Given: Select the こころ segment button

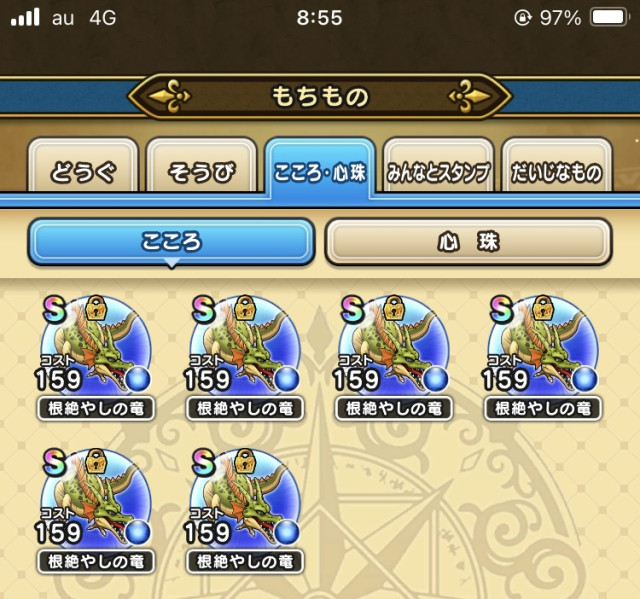Looking at the screenshot, I should tap(171, 242).
